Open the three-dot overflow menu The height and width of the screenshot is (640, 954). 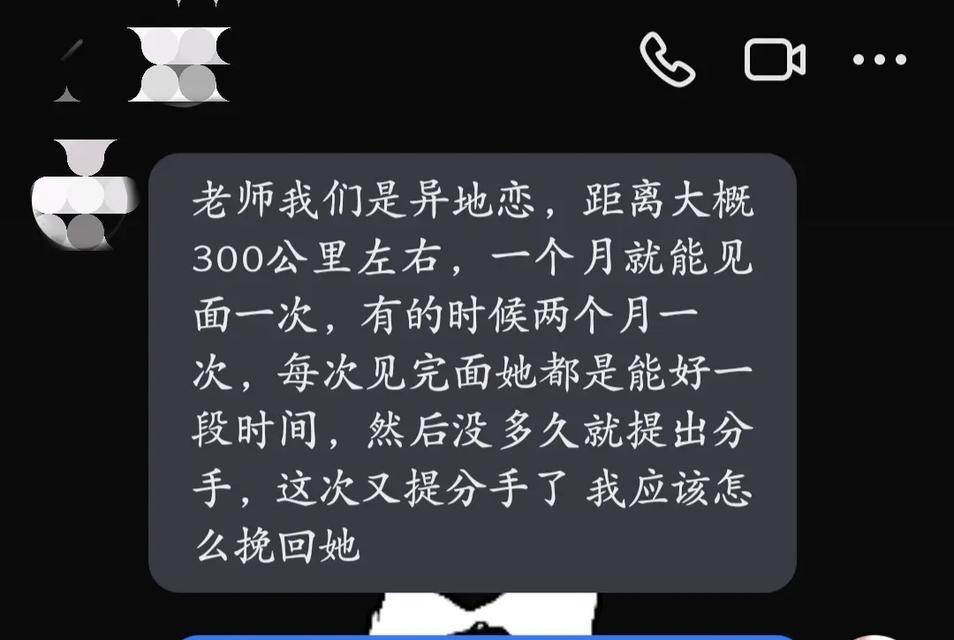880,60
